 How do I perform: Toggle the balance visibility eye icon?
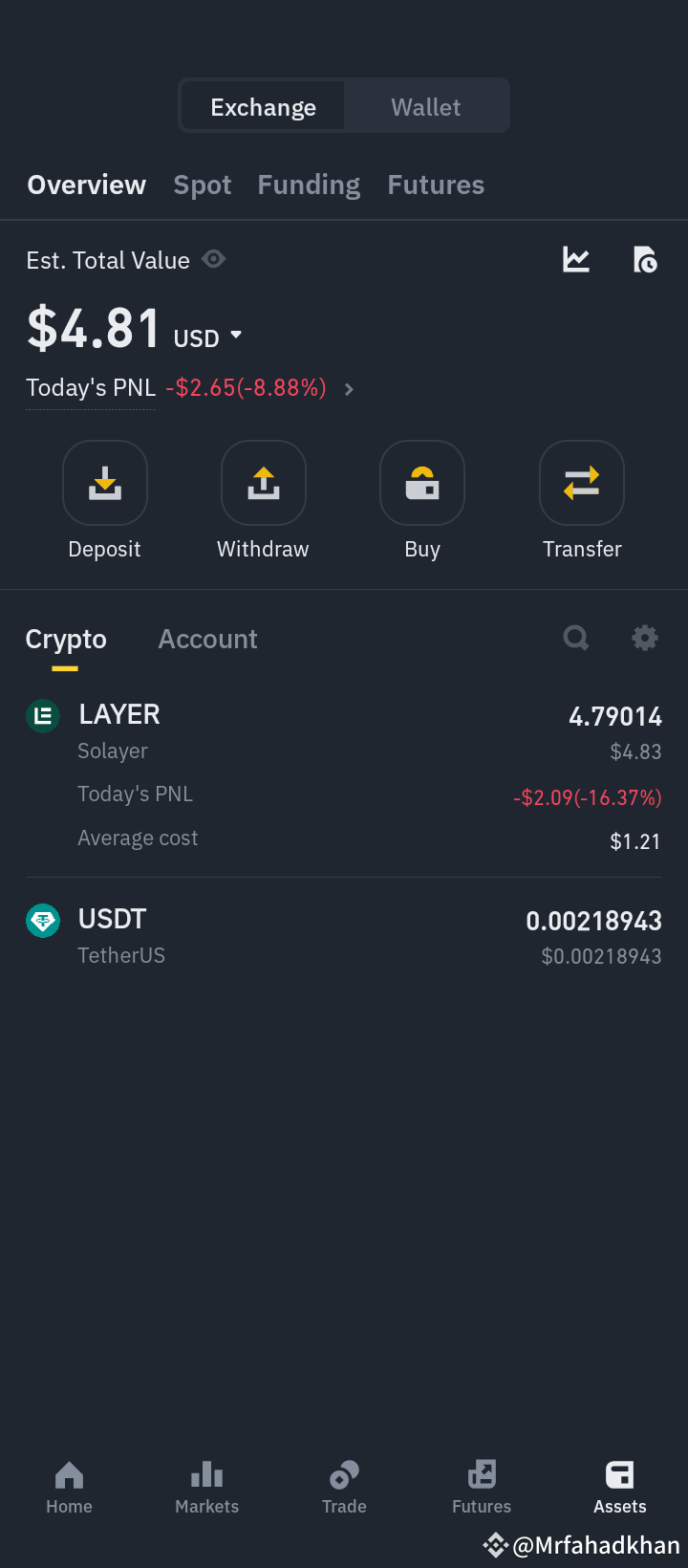(213, 259)
